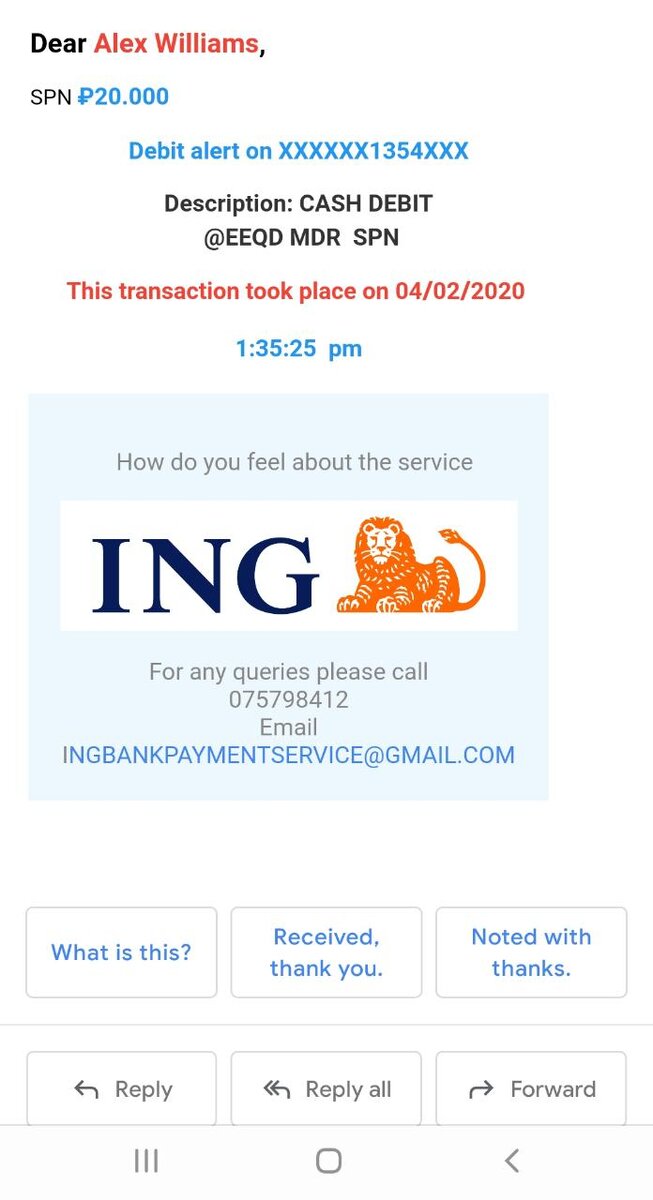Screen dimensions: 653x1200
Task: Pick the "Noted with thanks." smart reply
Action: click(531, 952)
